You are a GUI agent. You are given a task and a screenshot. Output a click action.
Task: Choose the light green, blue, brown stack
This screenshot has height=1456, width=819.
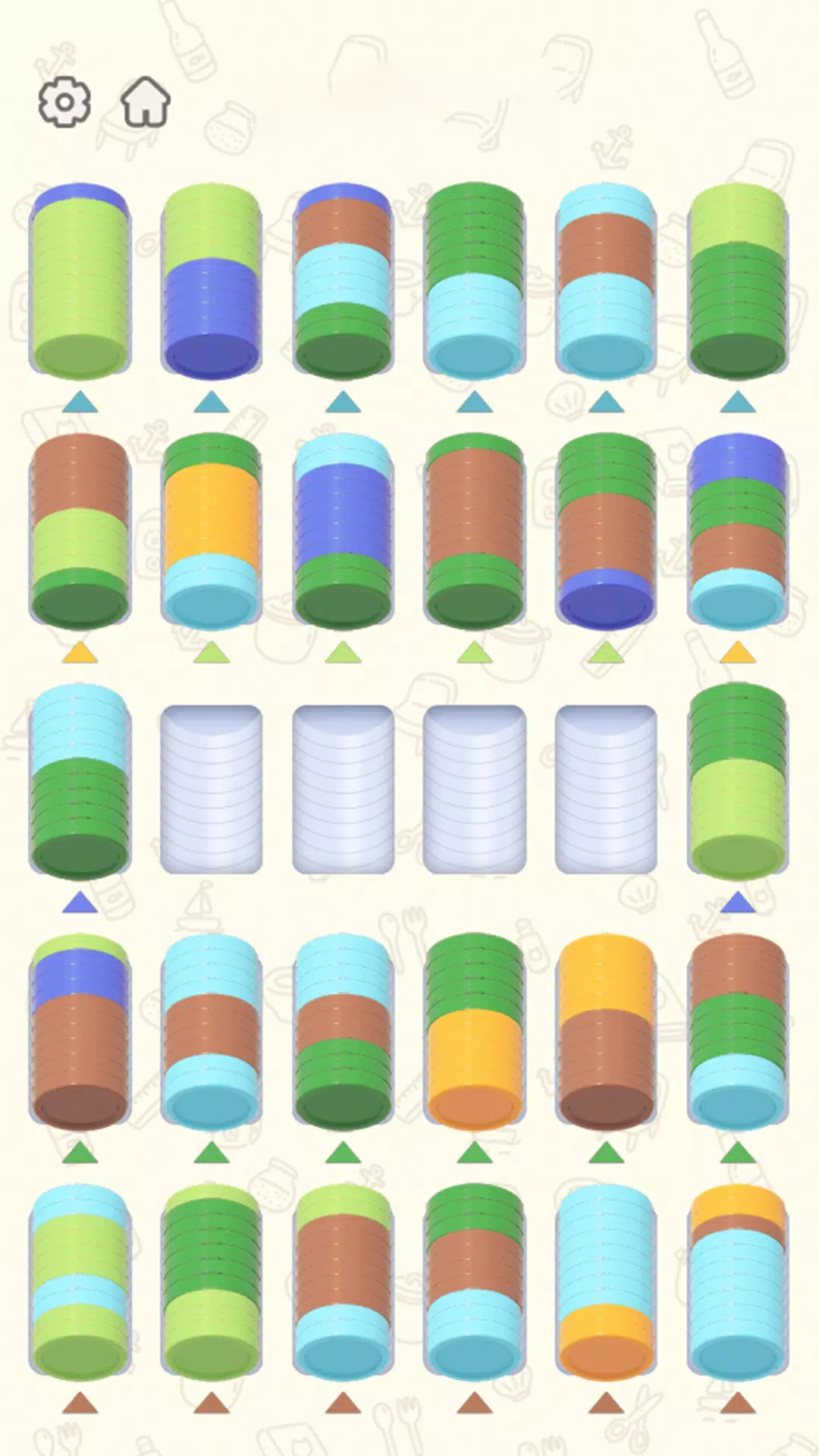tap(80, 1031)
